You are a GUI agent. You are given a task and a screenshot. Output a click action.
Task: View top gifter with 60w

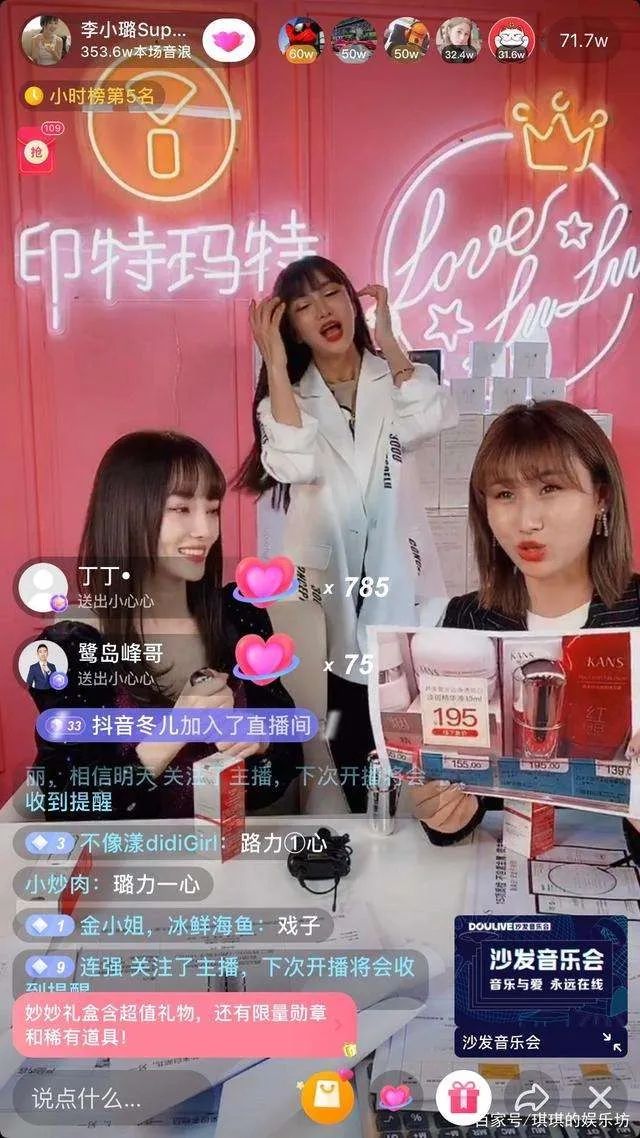coord(301,40)
